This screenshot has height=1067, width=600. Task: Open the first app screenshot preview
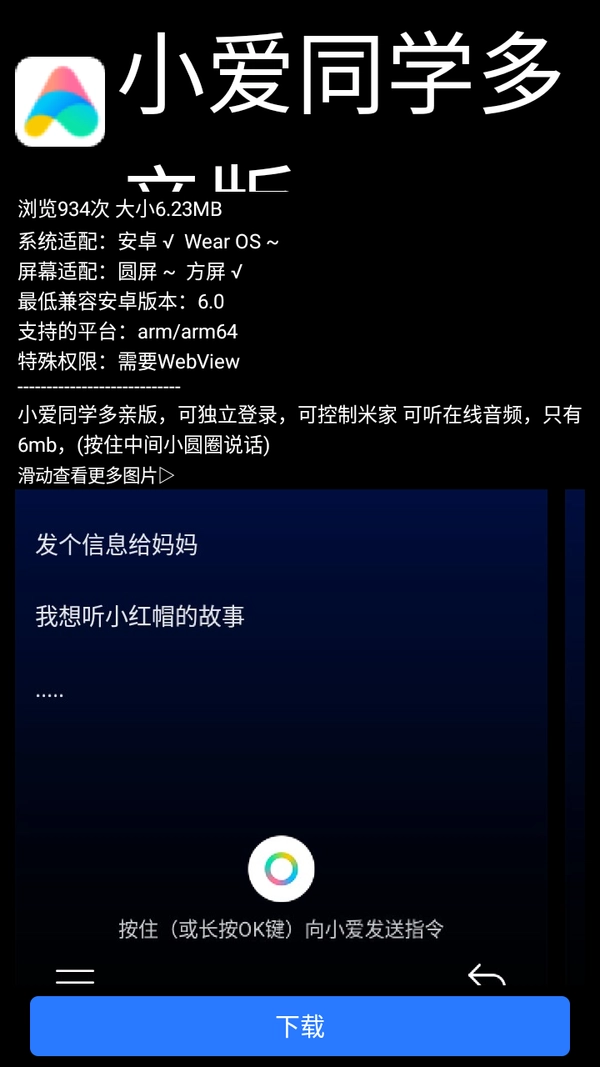(281, 740)
